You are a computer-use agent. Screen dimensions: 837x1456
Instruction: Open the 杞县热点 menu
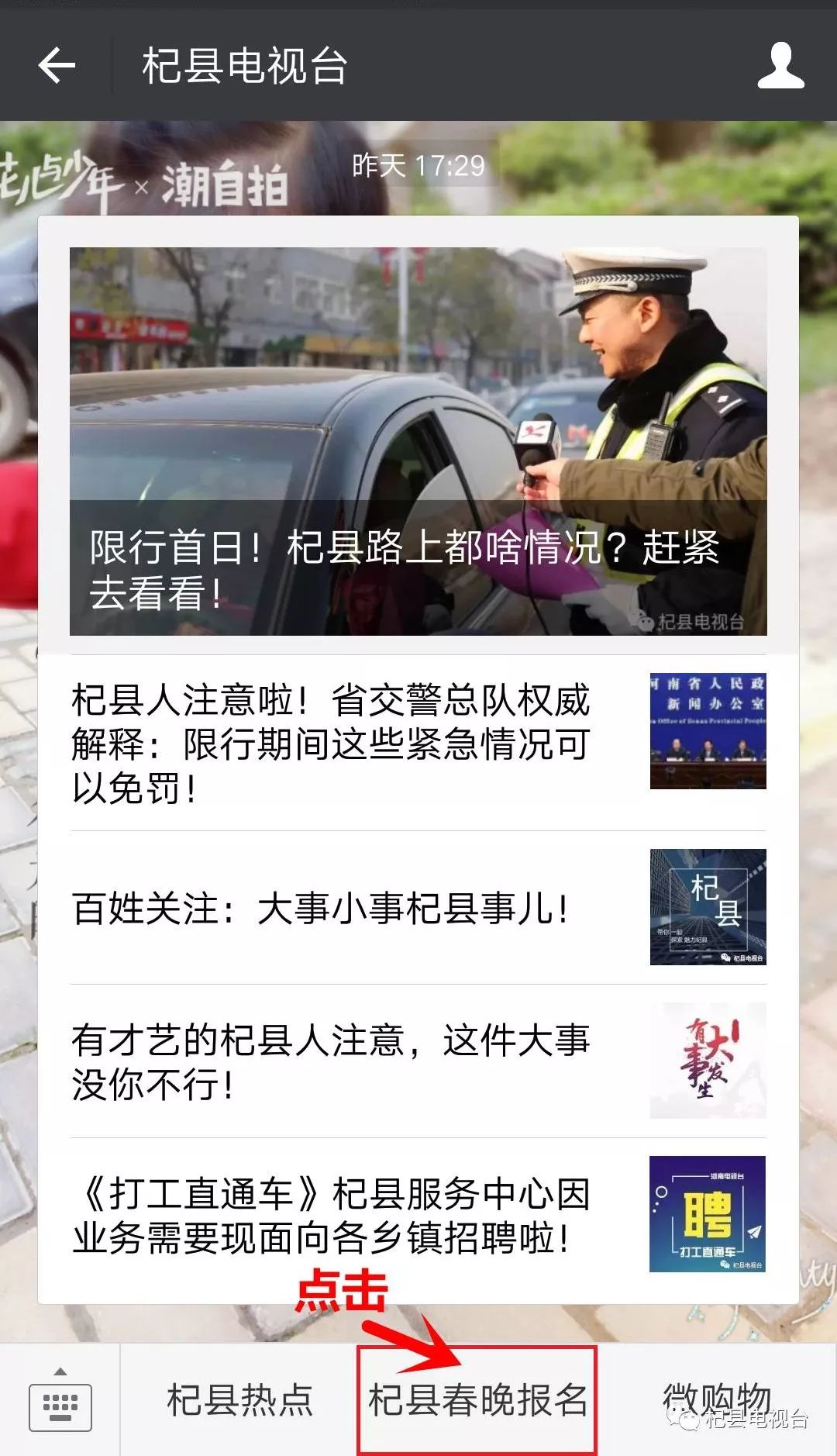pos(239,1400)
